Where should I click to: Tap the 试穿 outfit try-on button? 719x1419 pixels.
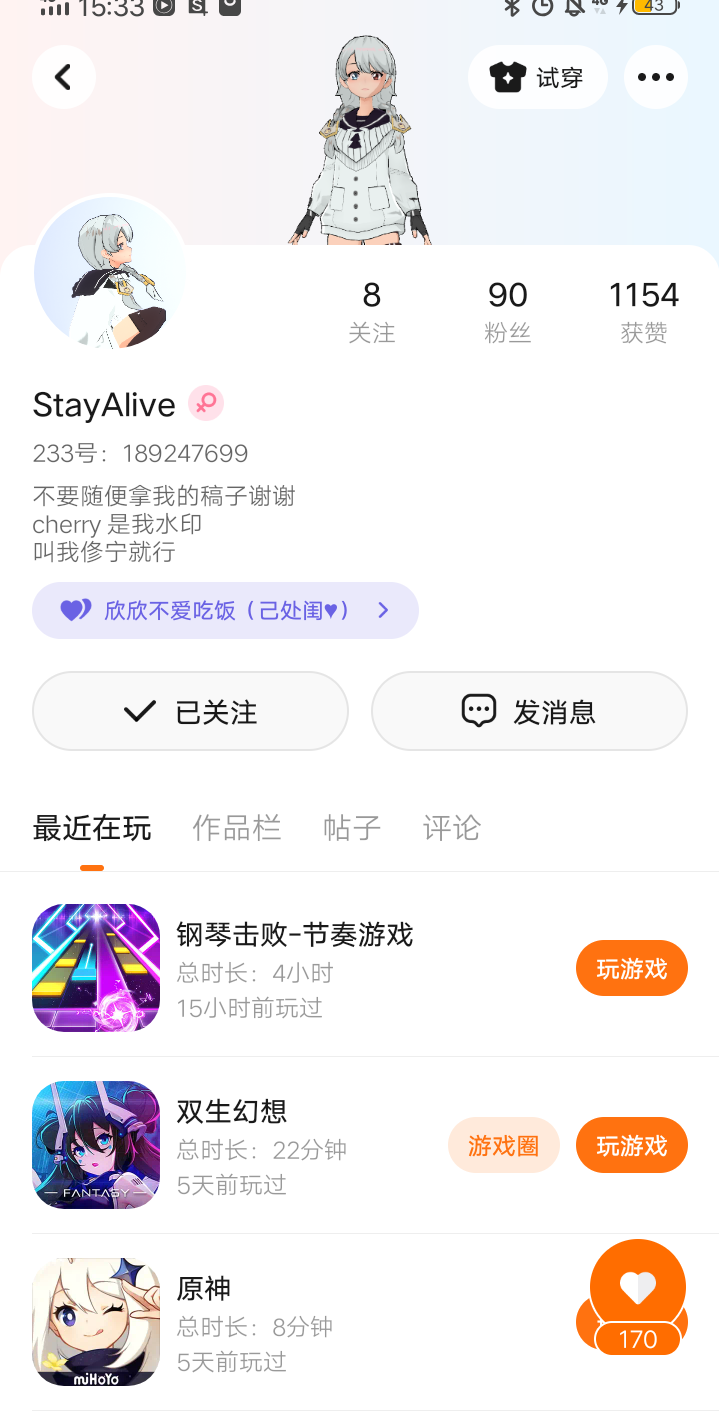(x=537, y=77)
